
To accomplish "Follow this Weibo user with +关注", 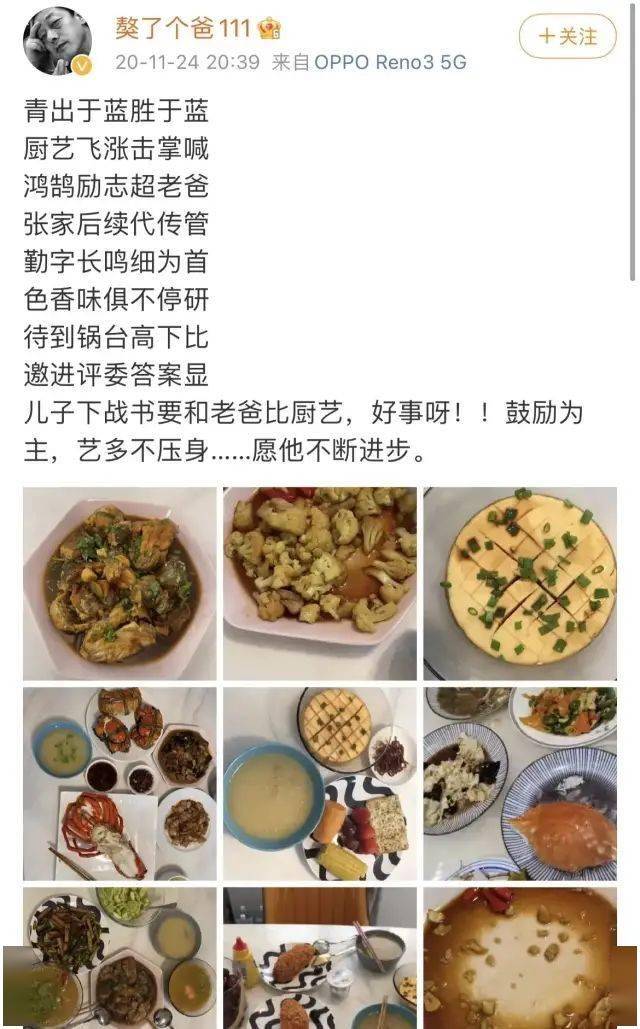I will click(x=567, y=37).
